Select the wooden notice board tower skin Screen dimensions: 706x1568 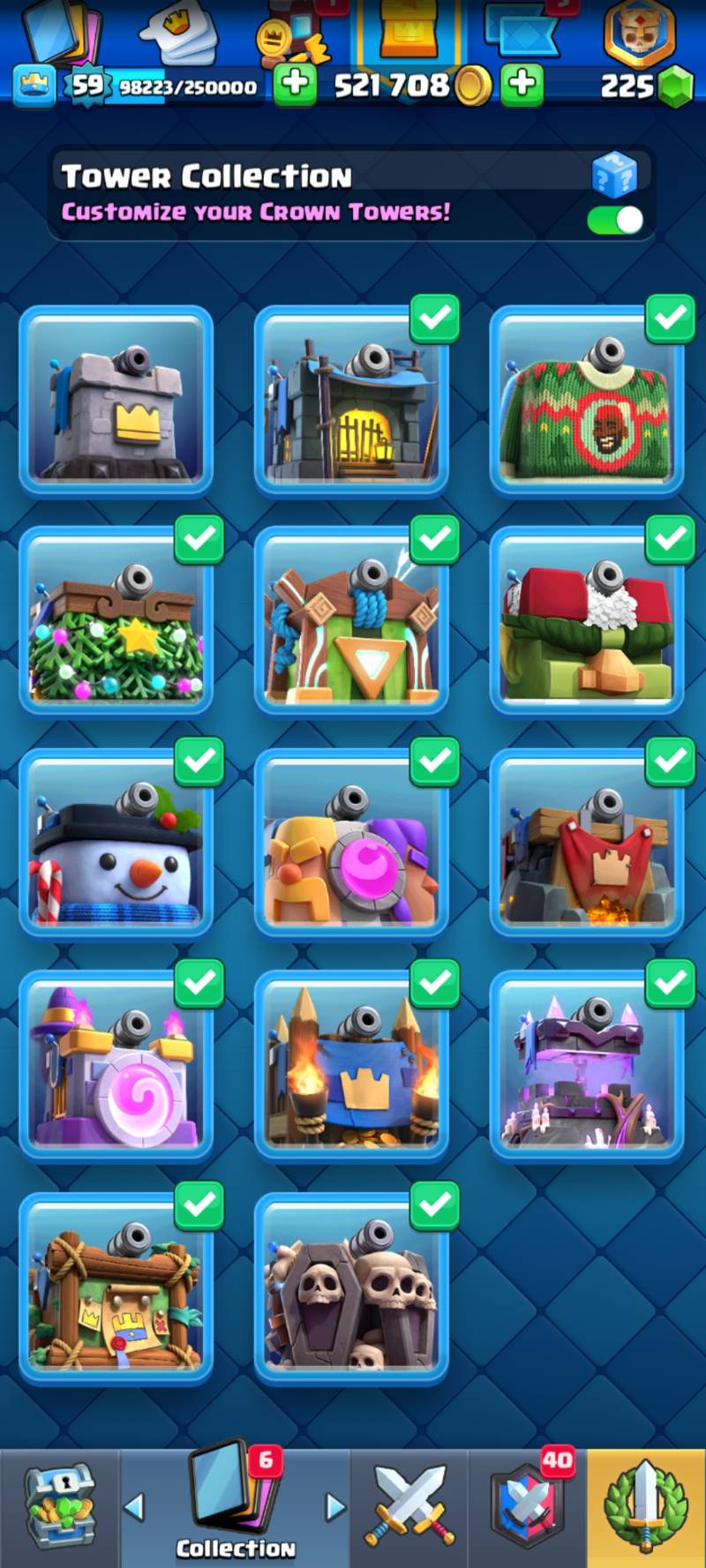click(116, 1288)
